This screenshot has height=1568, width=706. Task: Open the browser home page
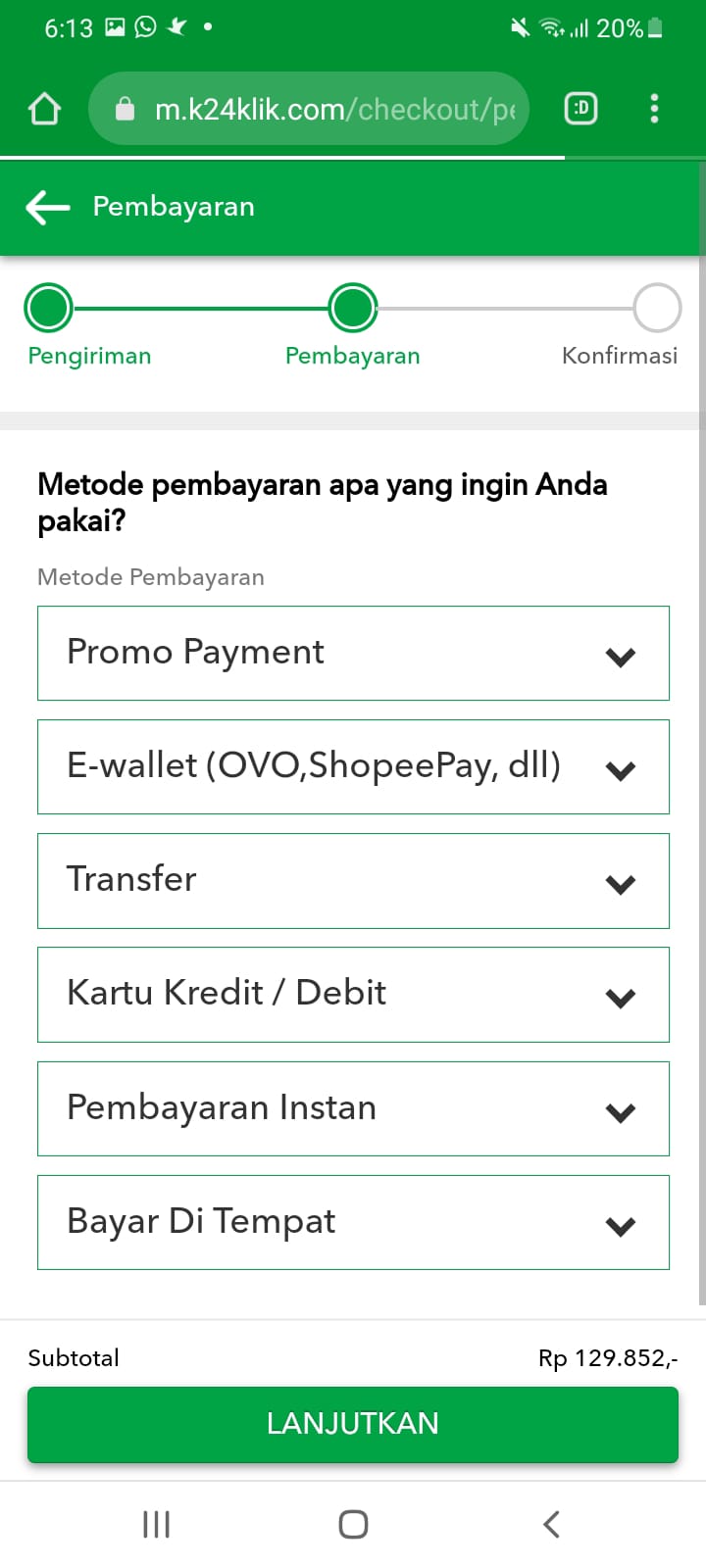click(44, 109)
